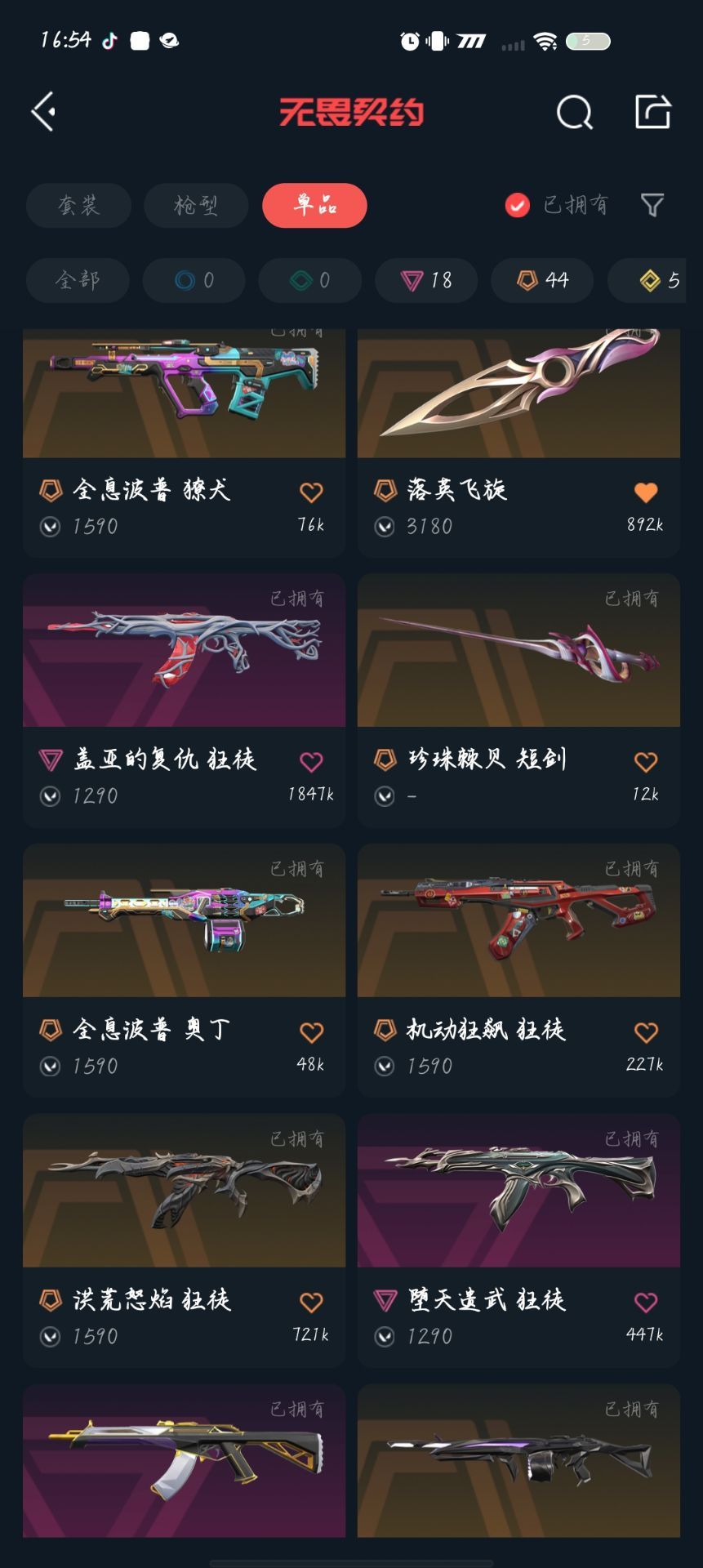Open the search icon

pyautogui.click(x=575, y=112)
